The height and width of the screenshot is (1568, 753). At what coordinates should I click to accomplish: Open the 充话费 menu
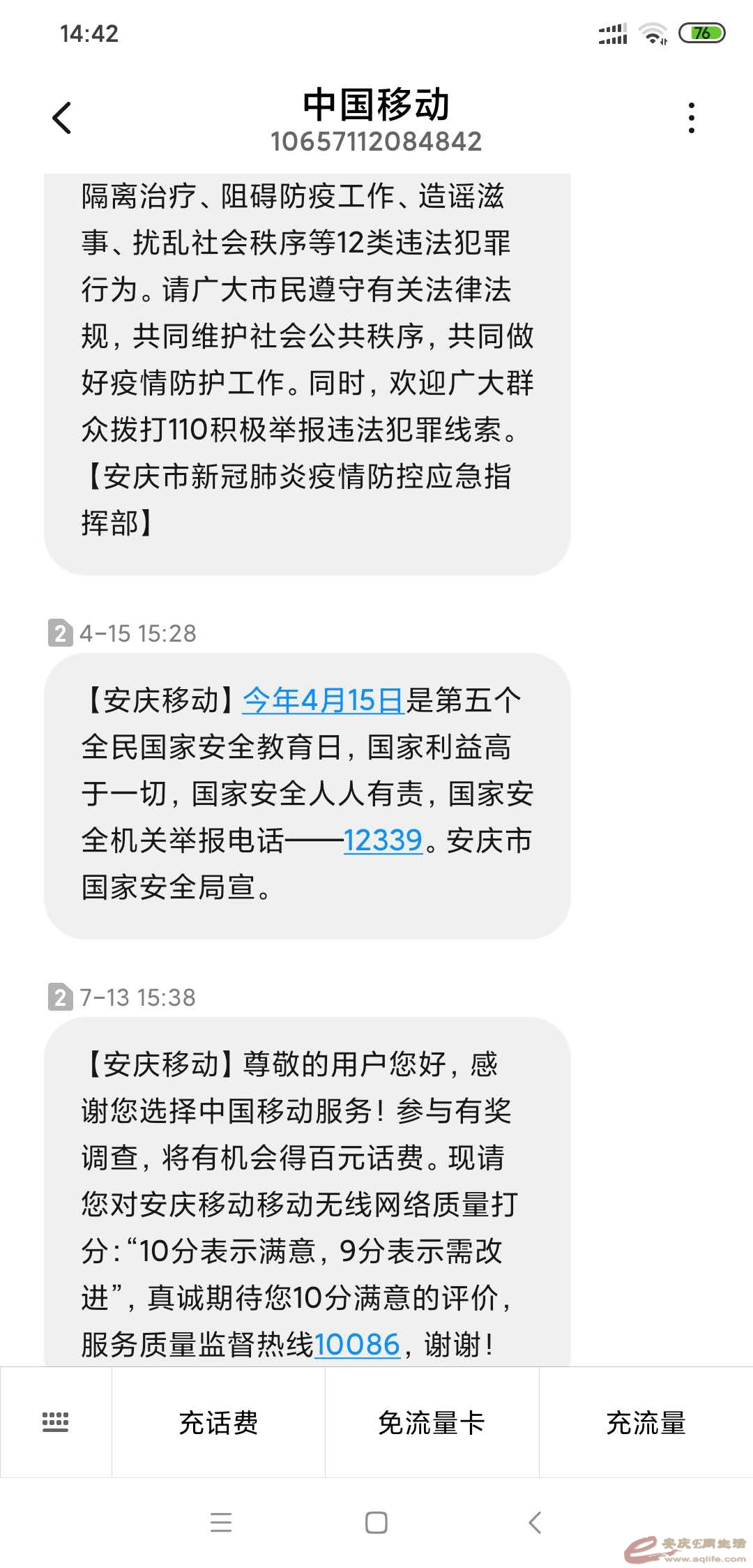click(x=218, y=1422)
